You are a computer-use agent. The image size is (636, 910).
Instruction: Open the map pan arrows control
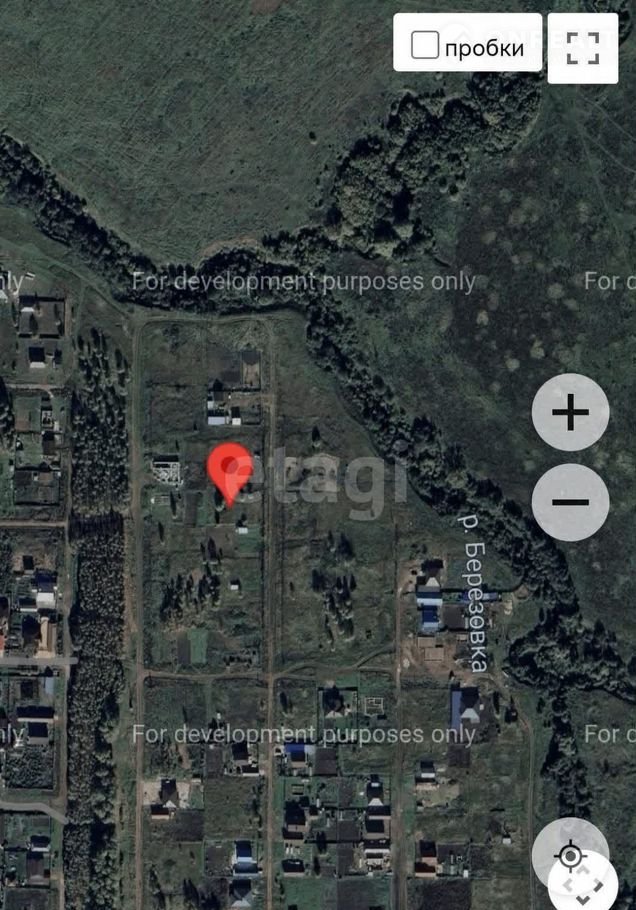pos(583,887)
